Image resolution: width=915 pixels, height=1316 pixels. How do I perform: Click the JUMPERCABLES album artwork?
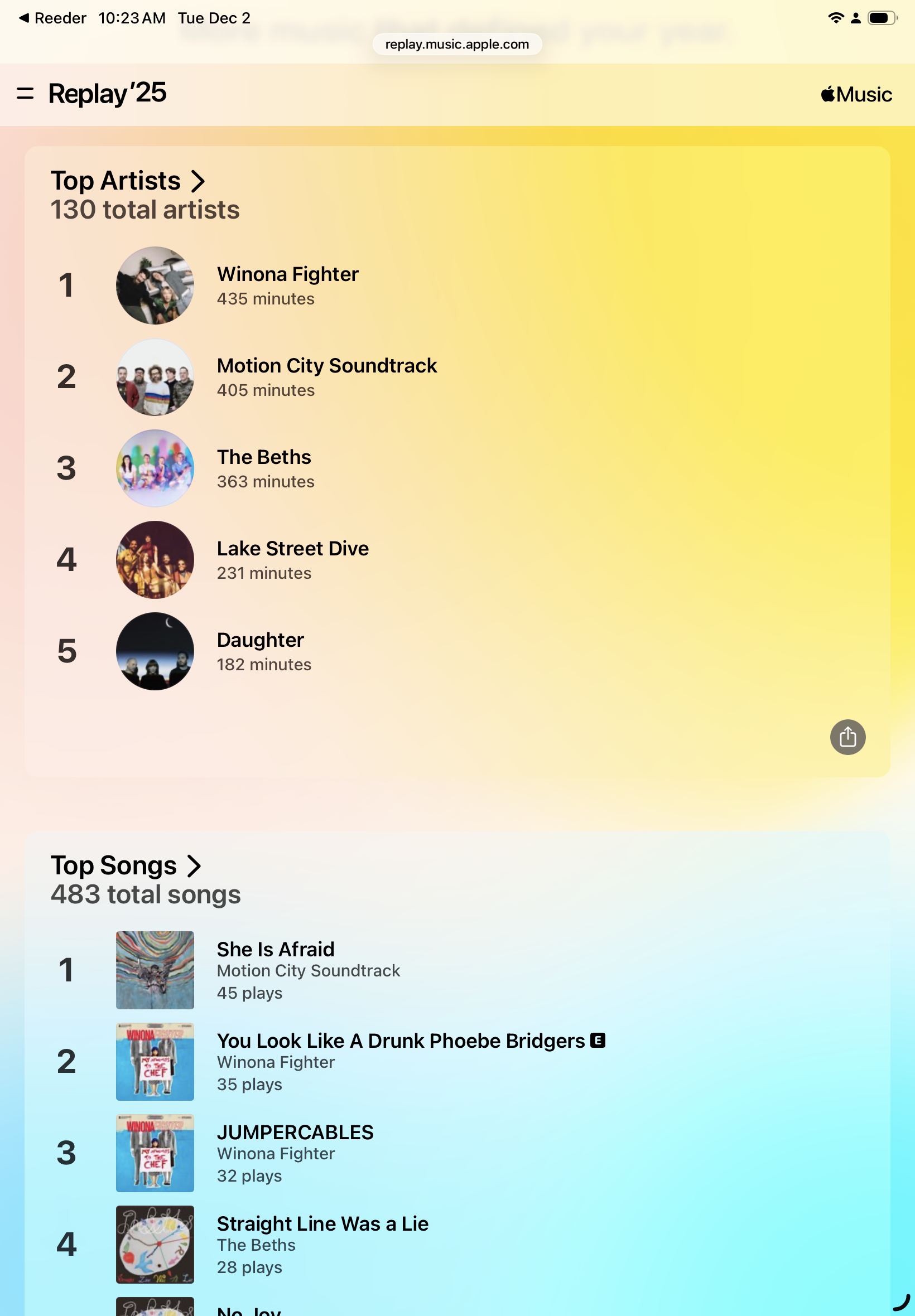click(x=155, y=1153)
